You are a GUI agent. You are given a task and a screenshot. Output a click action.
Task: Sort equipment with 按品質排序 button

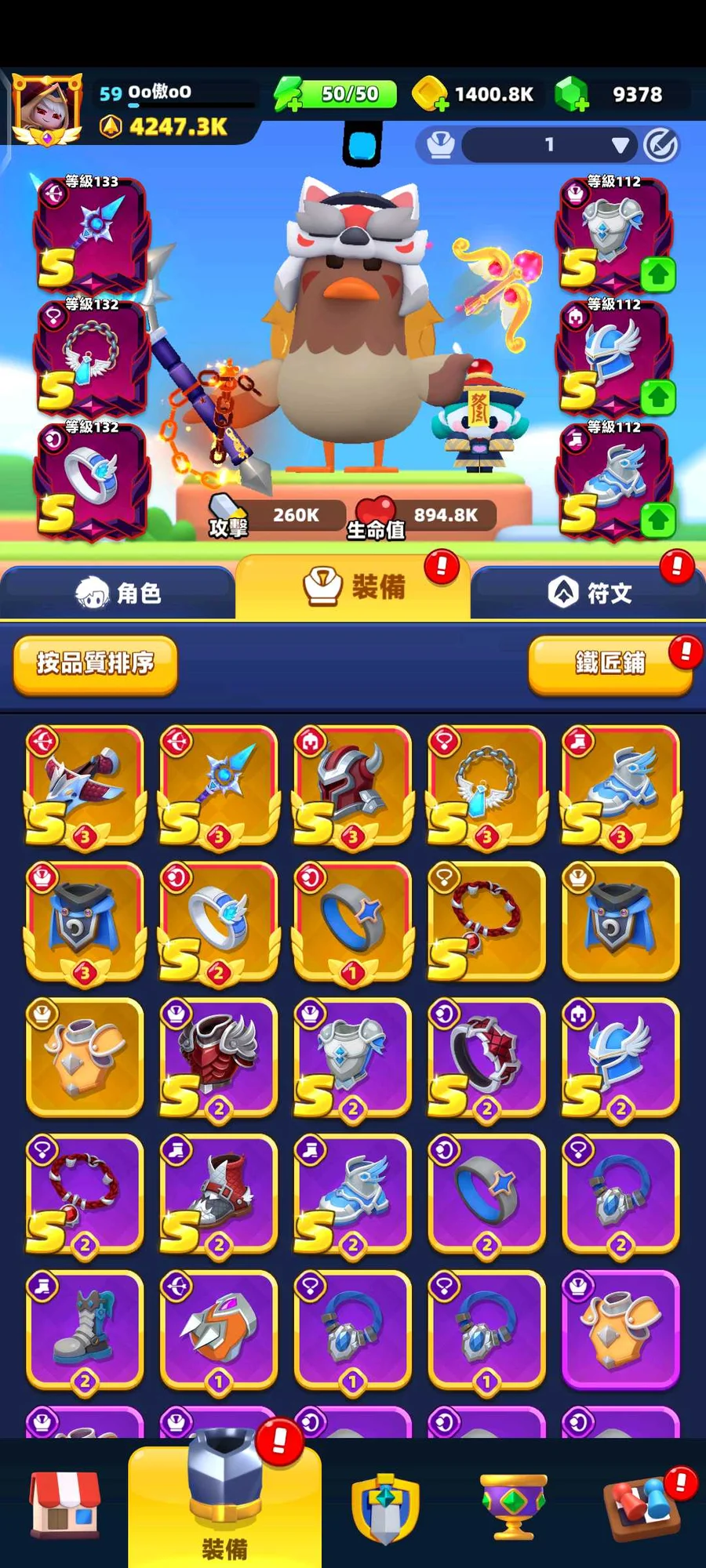[x=95, y=664]
